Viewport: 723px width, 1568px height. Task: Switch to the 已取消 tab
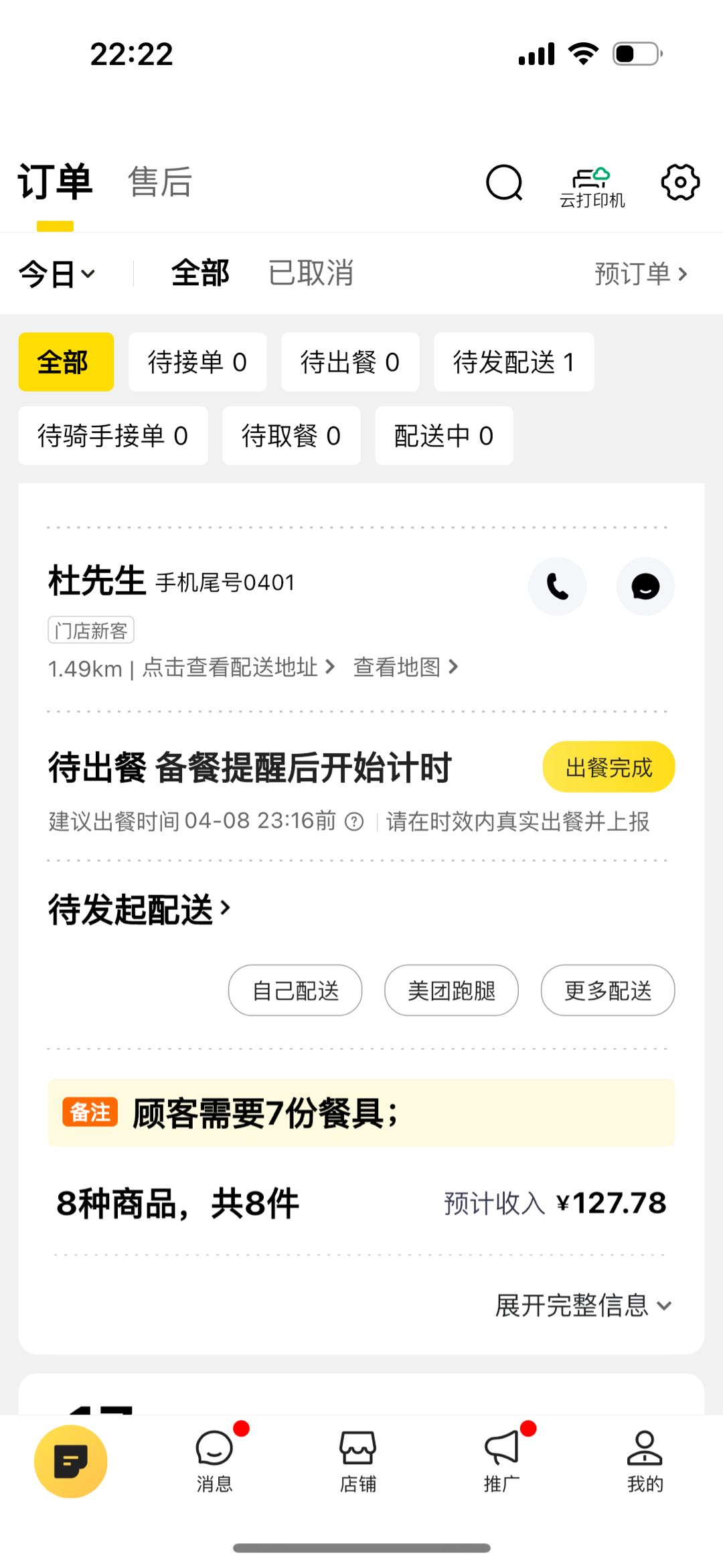coord(311,273)
